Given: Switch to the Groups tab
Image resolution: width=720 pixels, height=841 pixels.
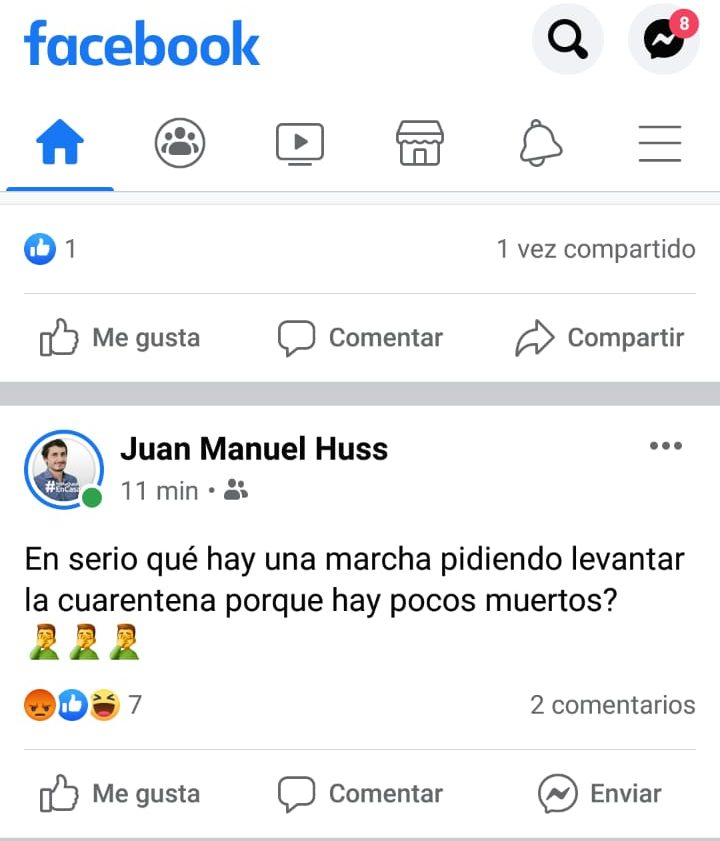Looking at the screenshot, I should click(x=180, y=144).
